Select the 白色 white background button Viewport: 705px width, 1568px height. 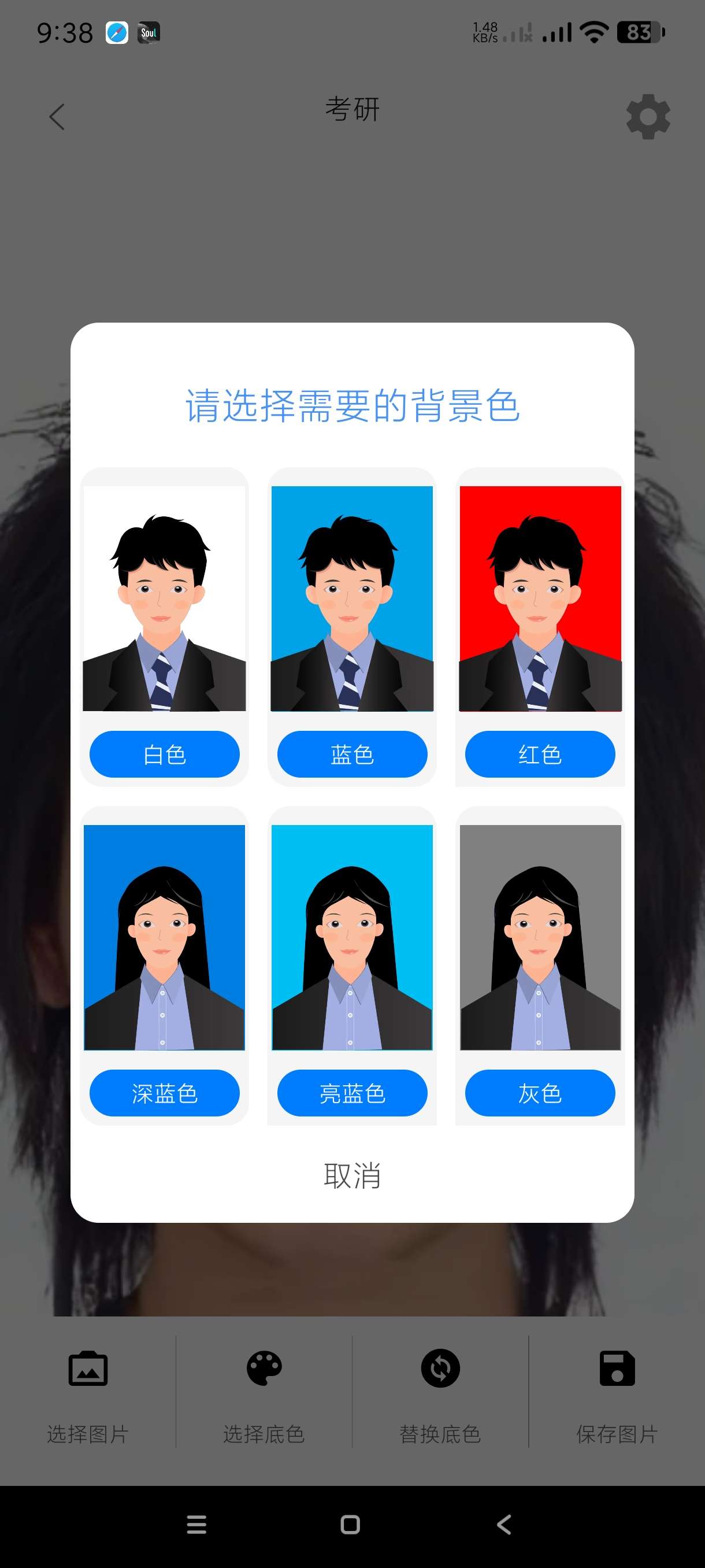(164, 754)
